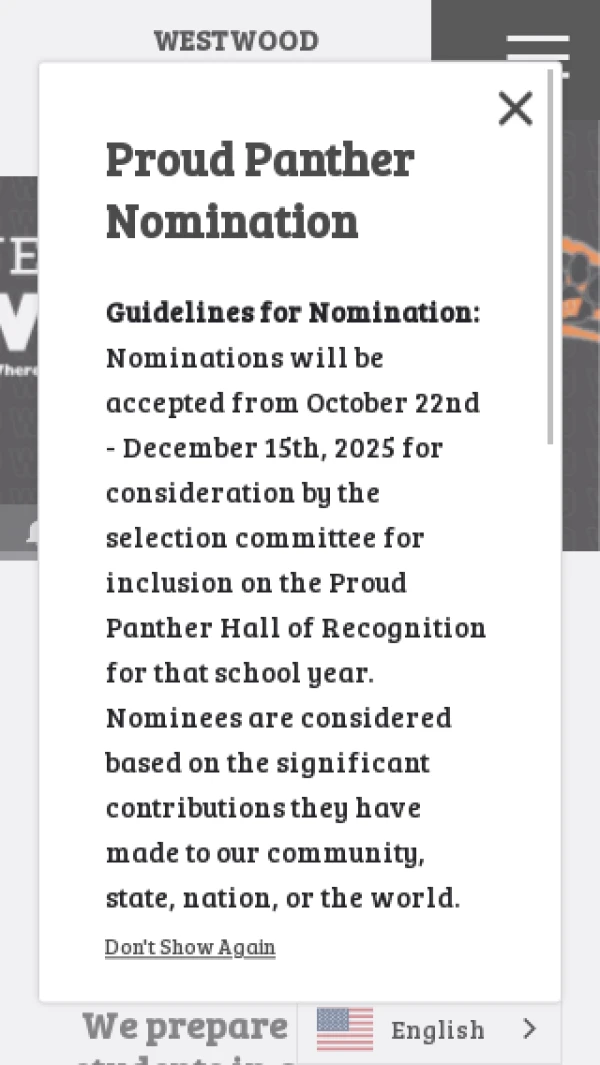The height and width of the screenshot is (1065, 600).
Task: Close the Proud Panther Nomination popup
Action: pyautogui.click(x=515, y=108)
